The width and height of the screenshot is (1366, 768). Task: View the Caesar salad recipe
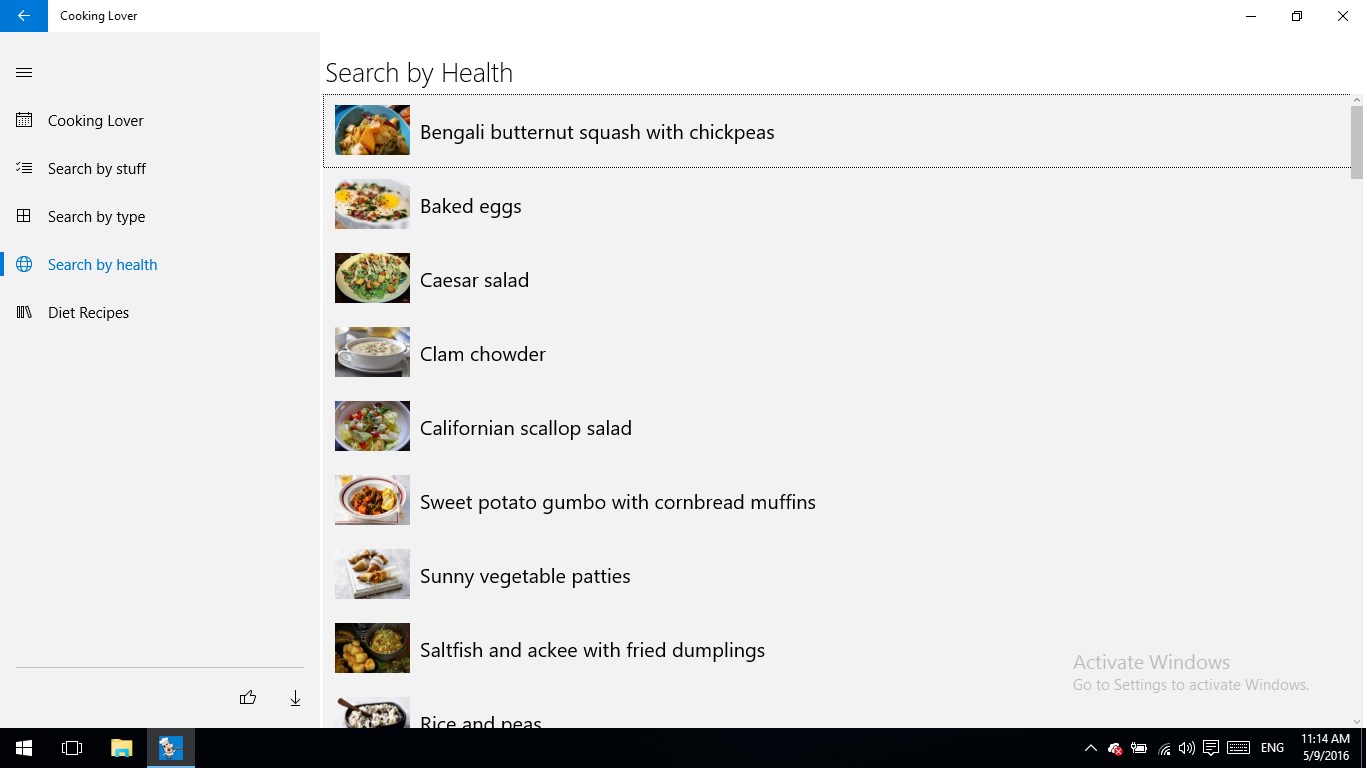pos(474,280)
